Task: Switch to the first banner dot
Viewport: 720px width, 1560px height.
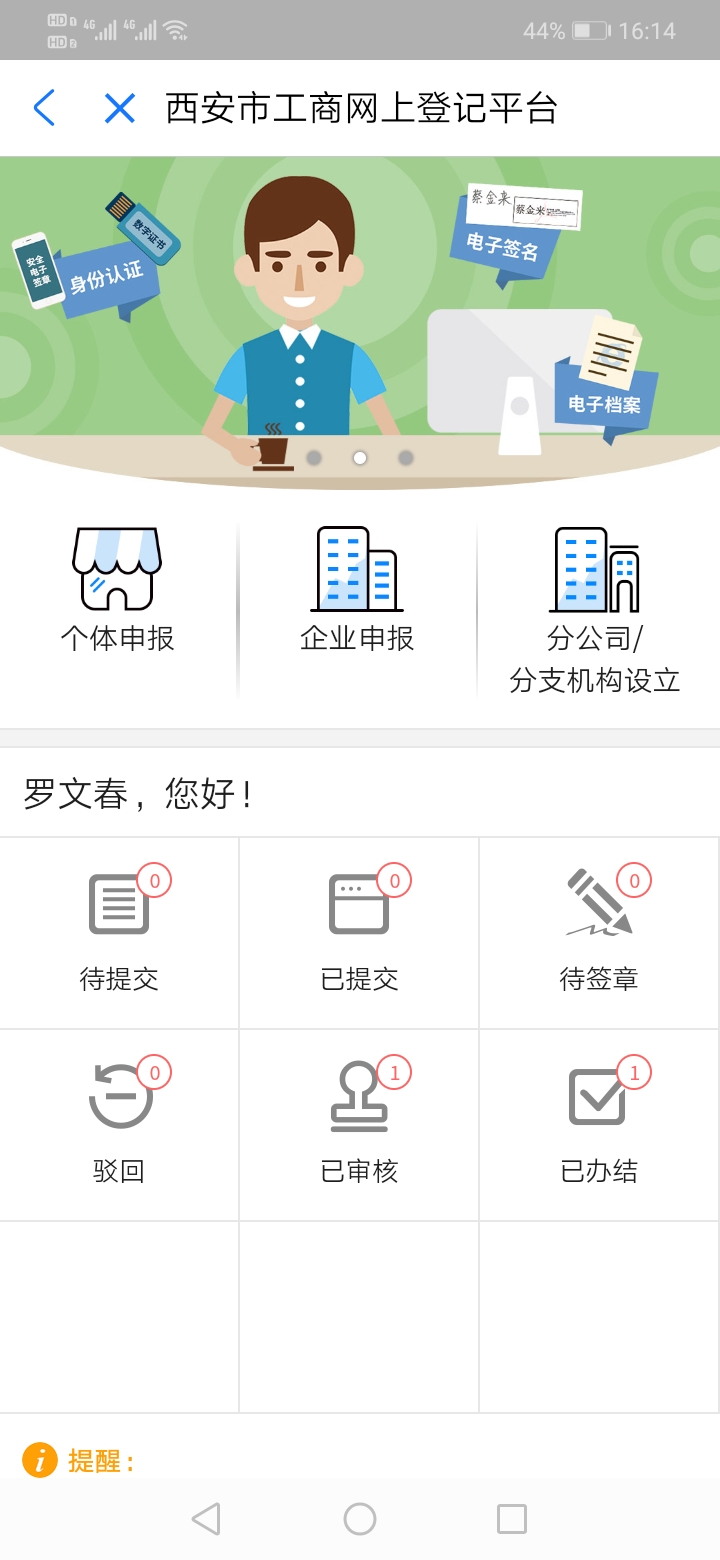Action: [x=313, y=458]
